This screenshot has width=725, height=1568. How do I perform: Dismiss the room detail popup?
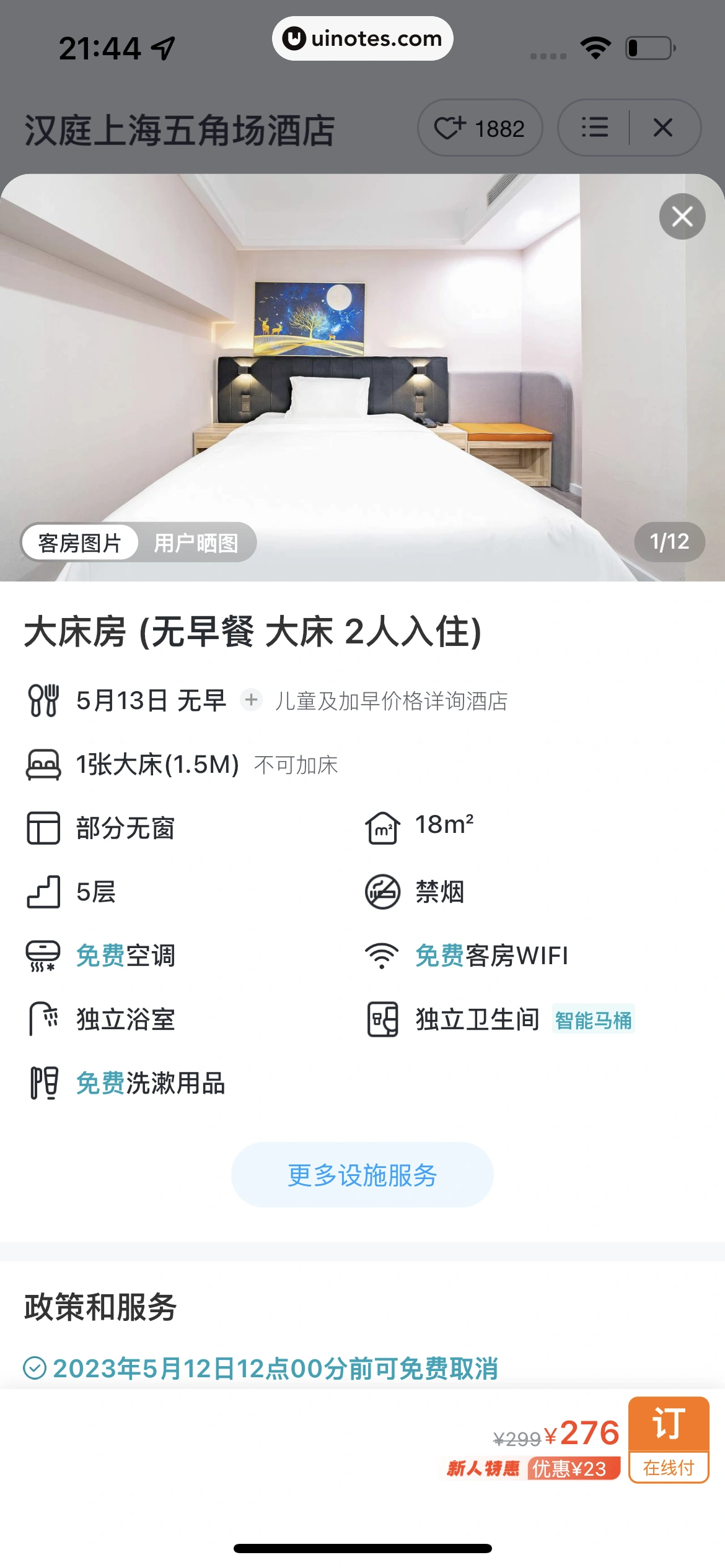point(682,217)
